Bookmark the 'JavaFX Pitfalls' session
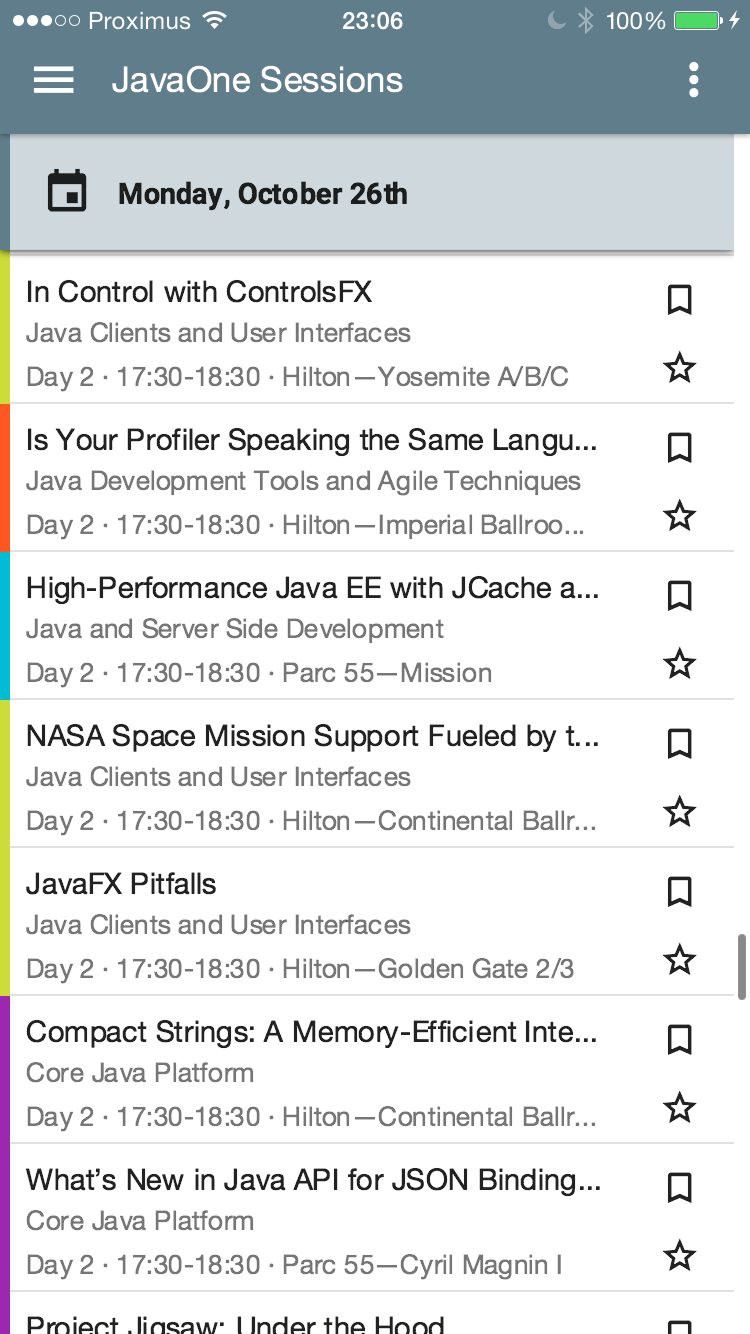 coord(679,891)
